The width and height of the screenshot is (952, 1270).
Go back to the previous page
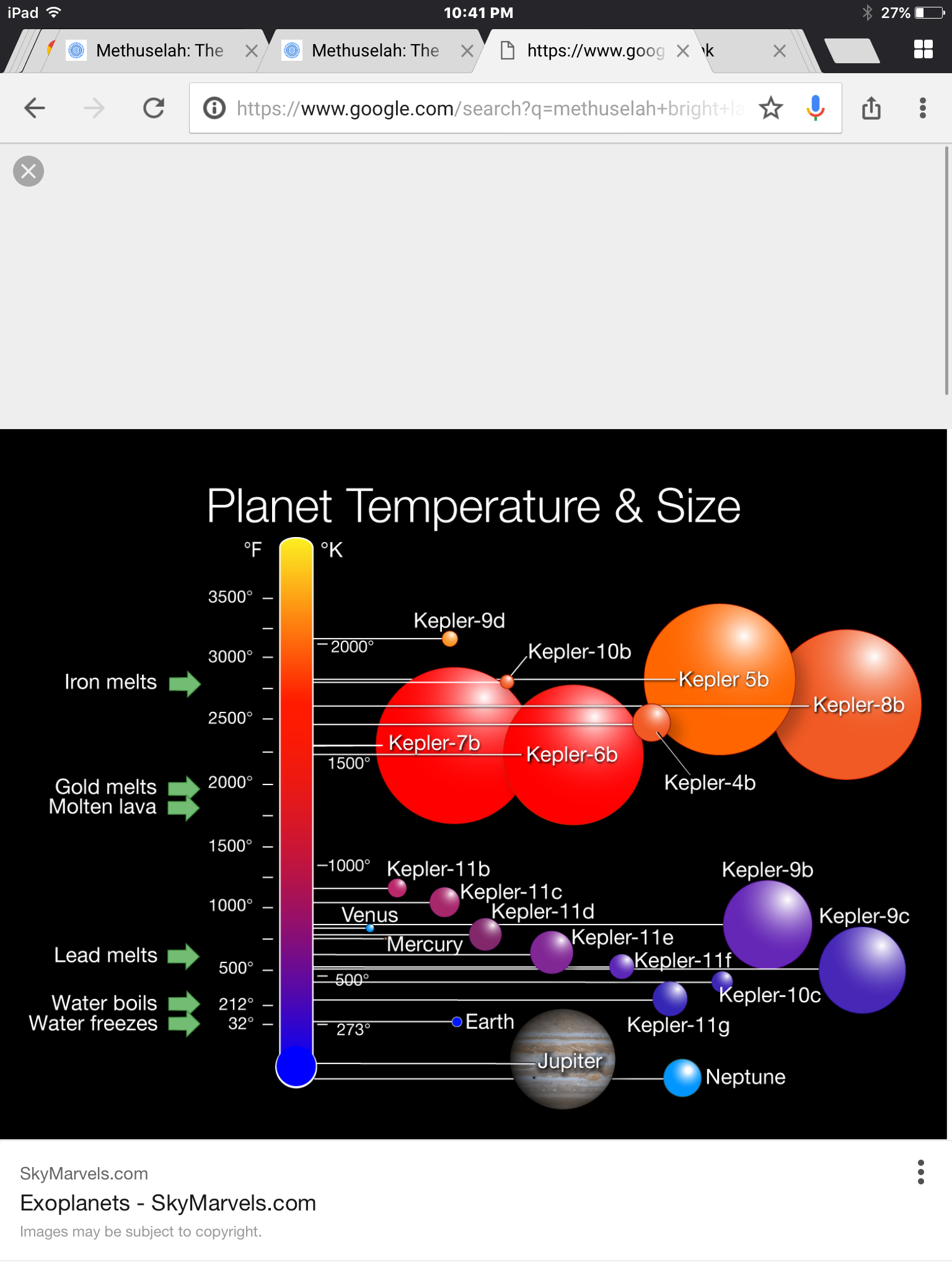(35, 109)
